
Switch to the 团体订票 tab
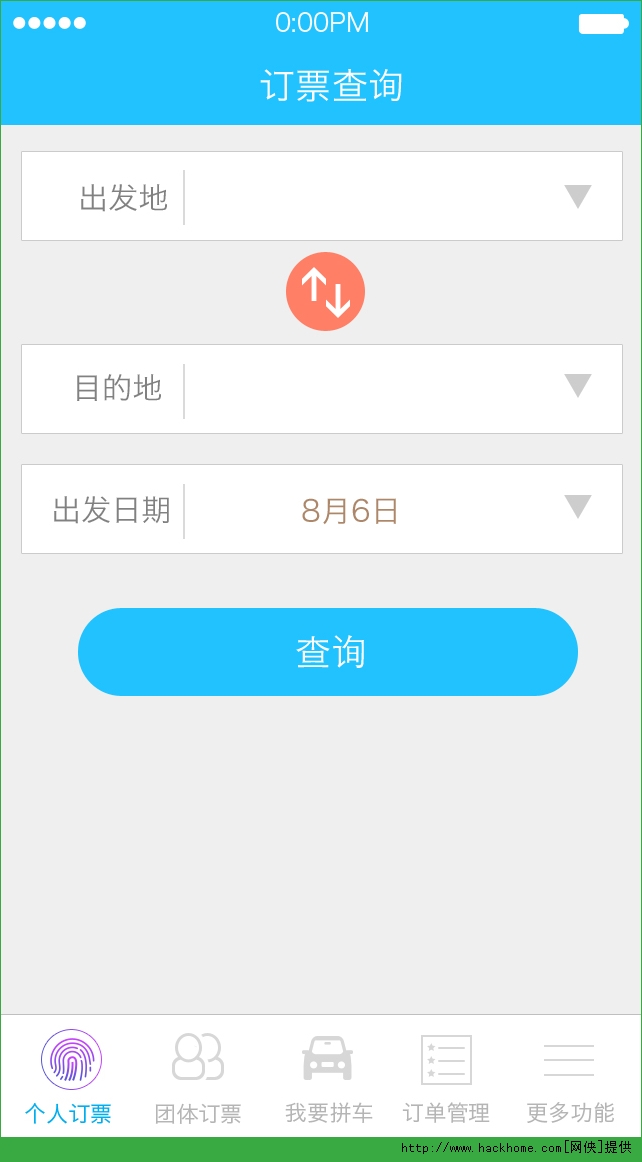point(198,1077)
